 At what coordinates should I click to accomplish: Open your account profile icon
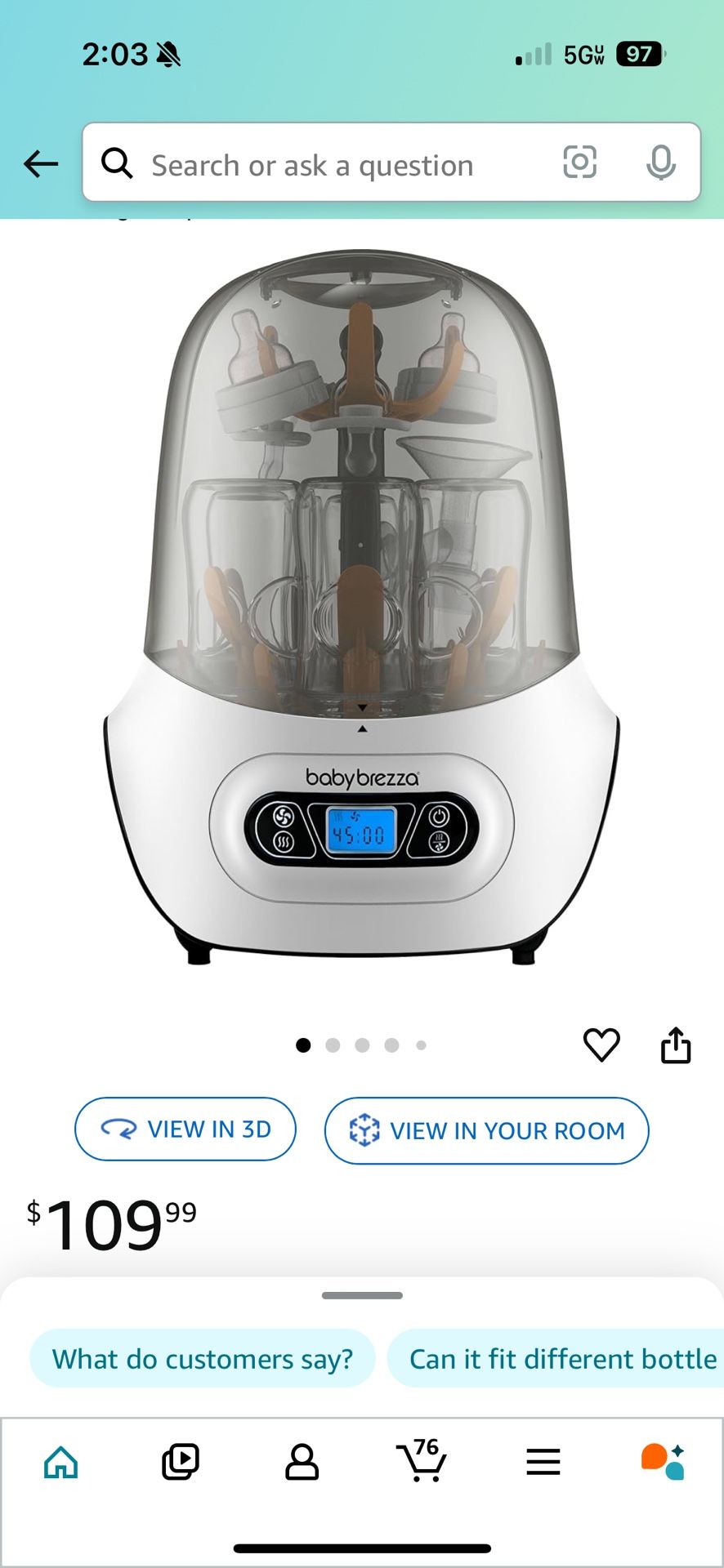[x=302, y=1462]
